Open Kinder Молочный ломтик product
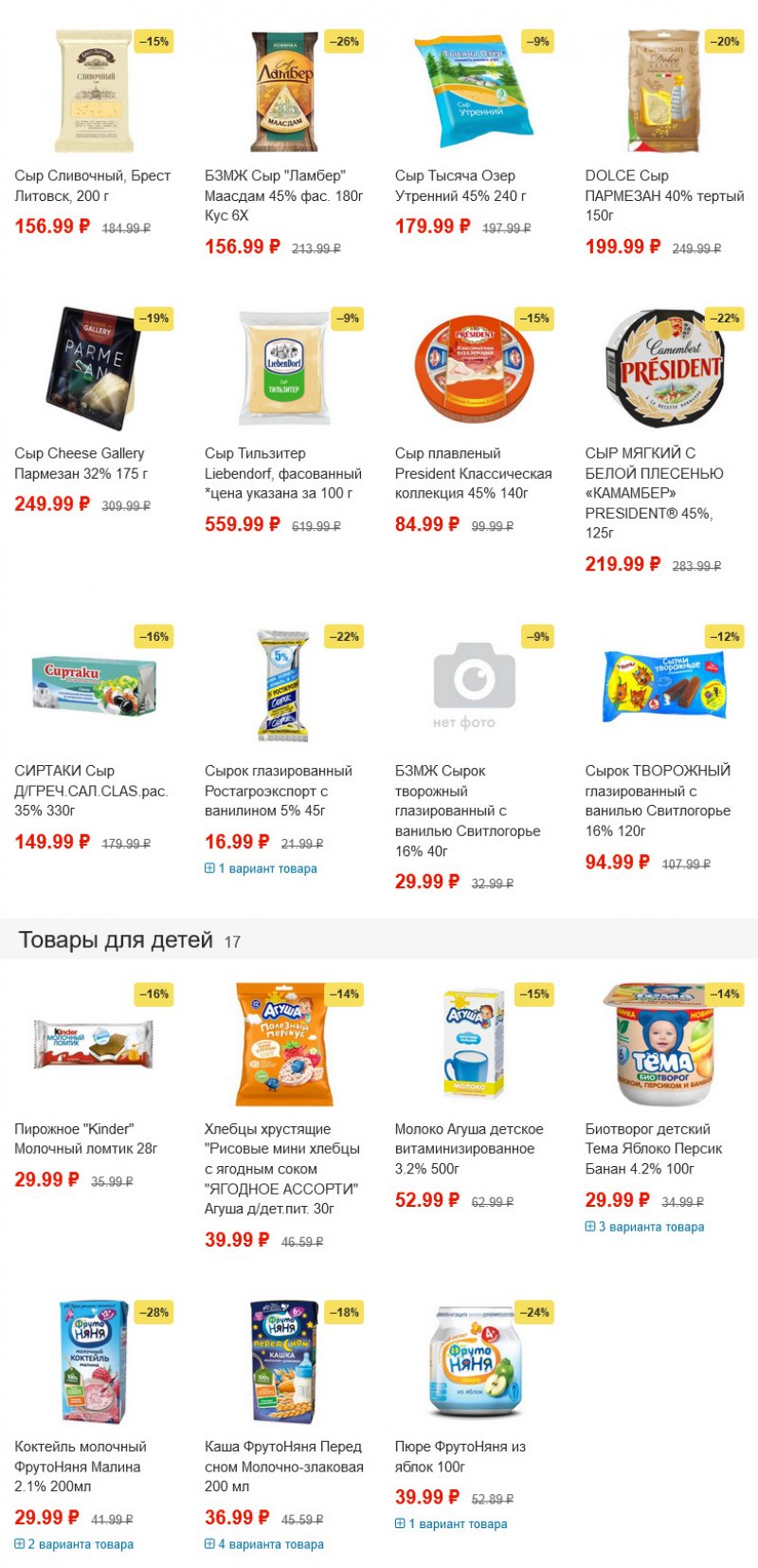This screenshot has height=1568, width=758. [x=86, y=1139]
